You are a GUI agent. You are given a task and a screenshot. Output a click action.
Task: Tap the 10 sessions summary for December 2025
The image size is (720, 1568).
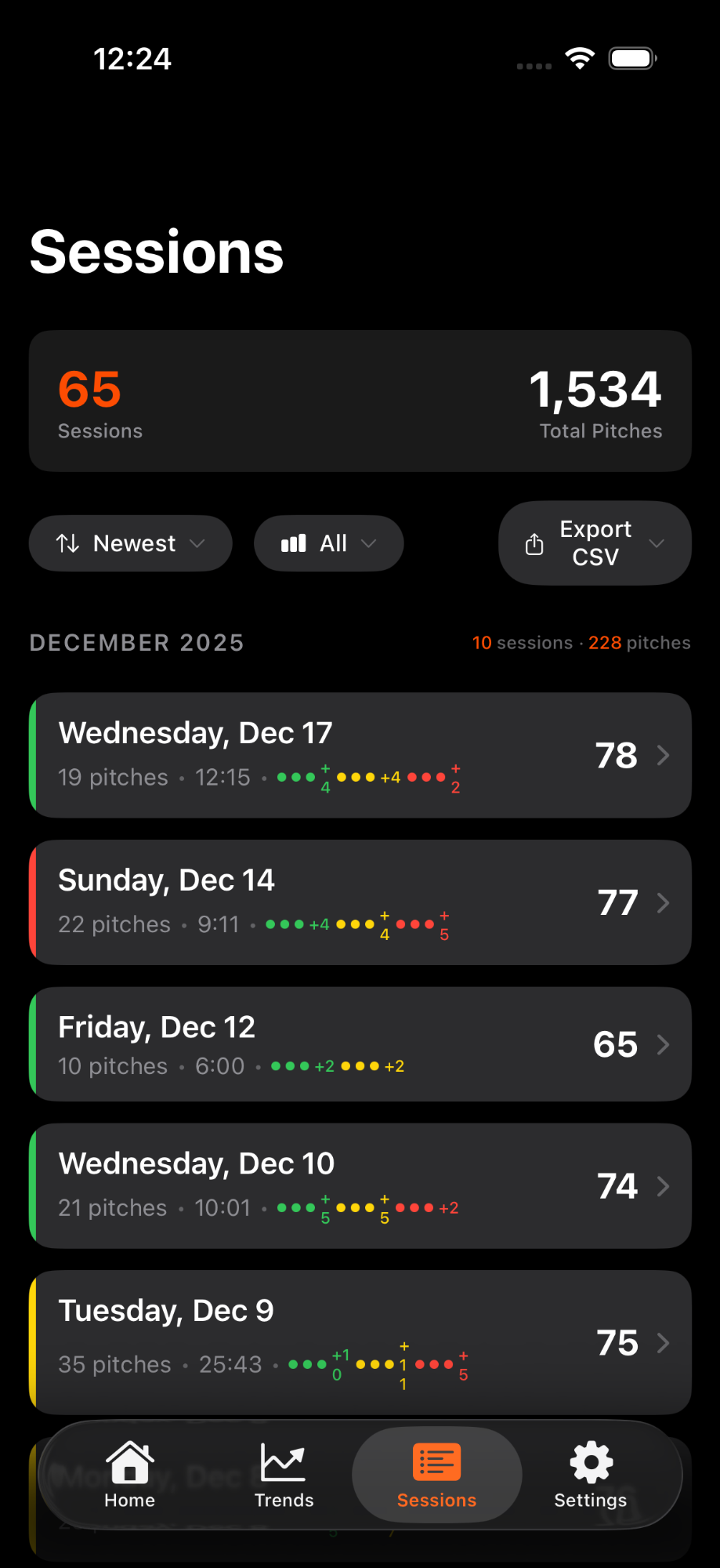(x=522, y=642)
